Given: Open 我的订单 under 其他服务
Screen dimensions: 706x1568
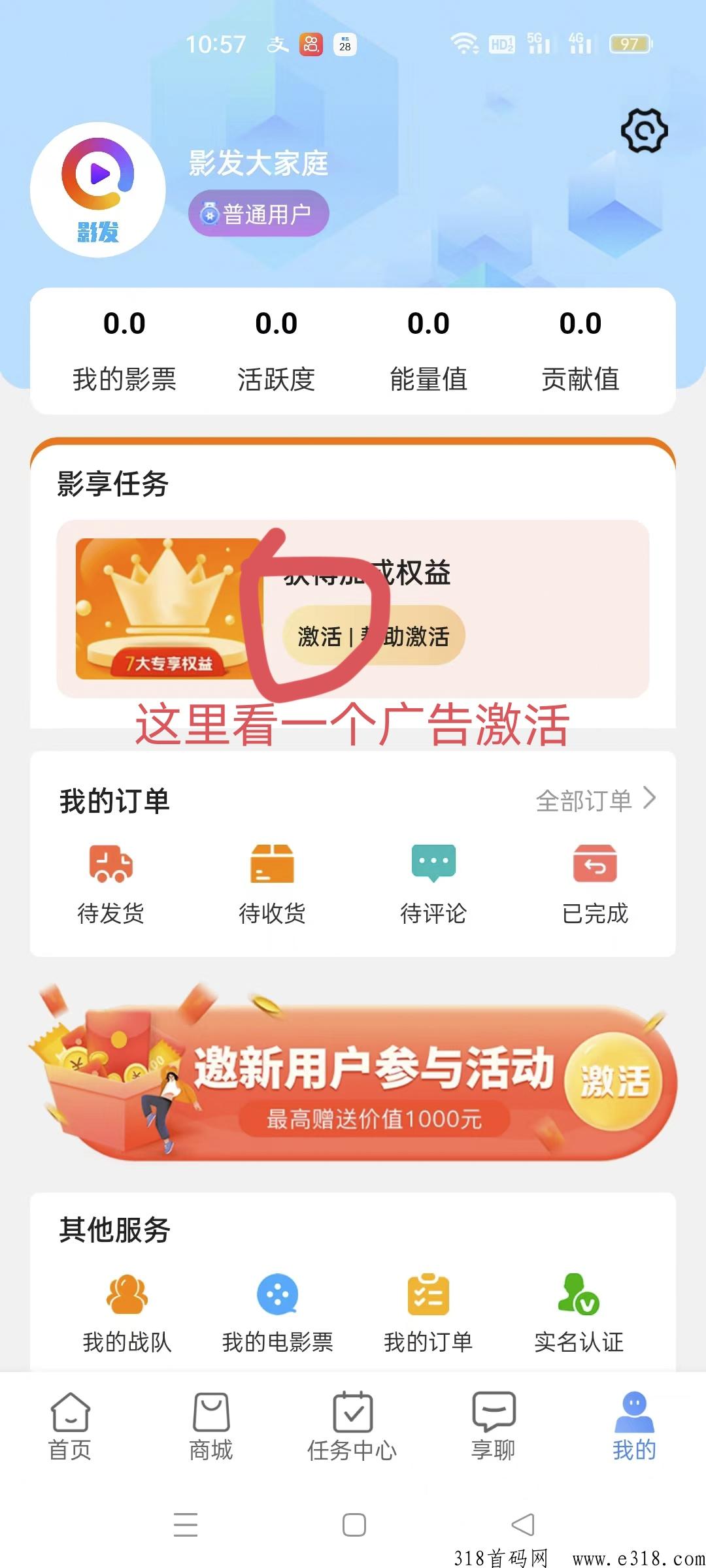Looking at the screenshot, I should point(428,1313).
